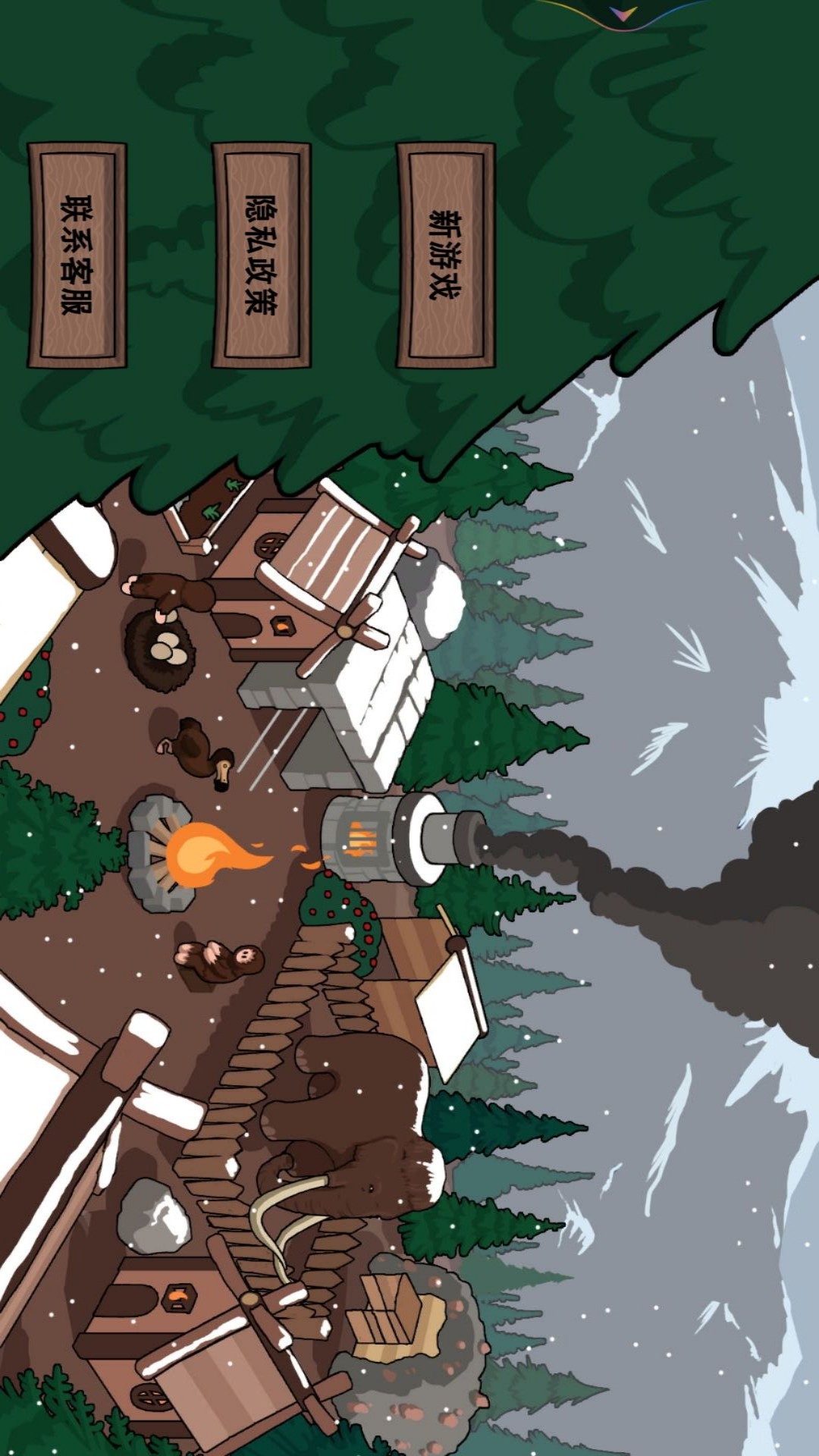This screenshot has height=1456, width=819.
Task: Contact customer service (联系客服)
Action: click(x=77, y=255)
